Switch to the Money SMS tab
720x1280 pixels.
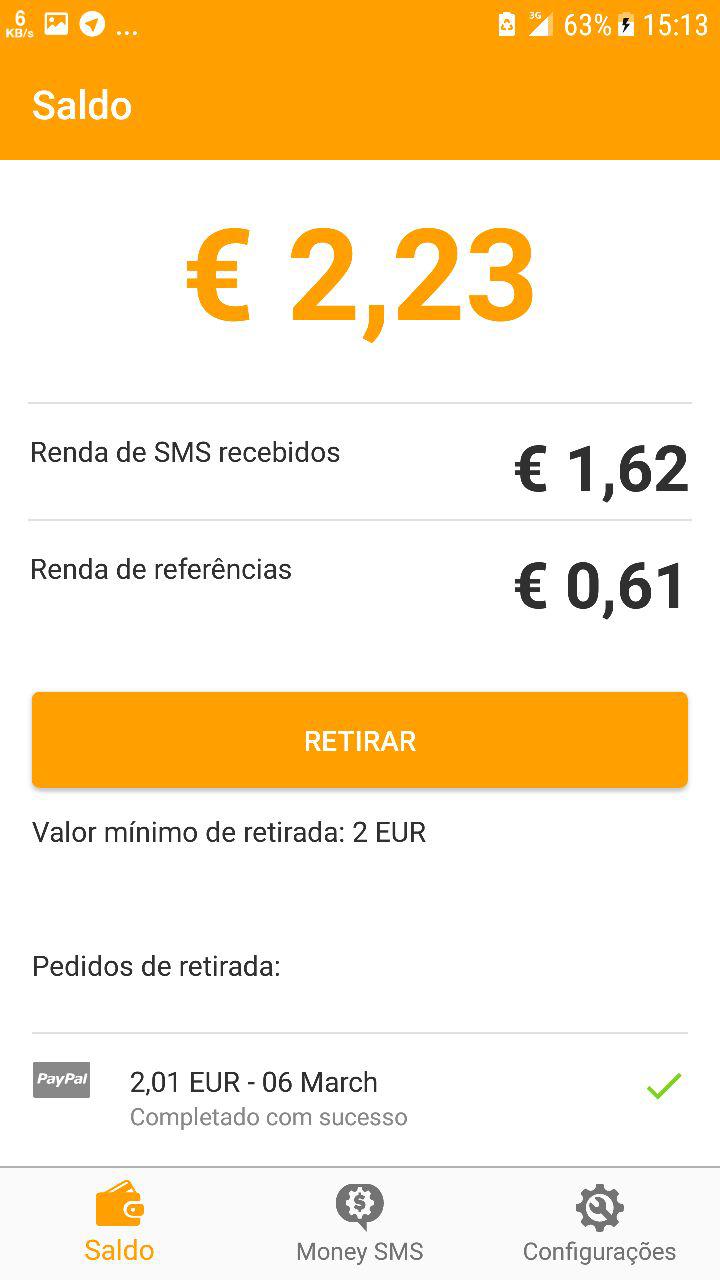pos(360,1224)
